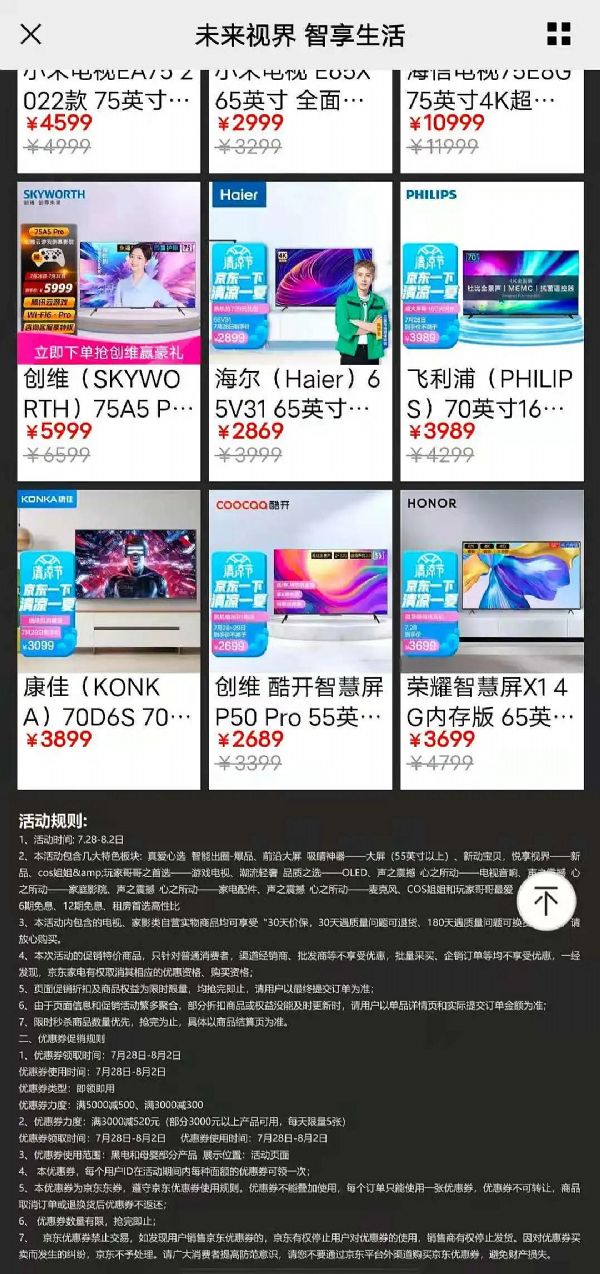Close the page with the X

click(31, 34)
